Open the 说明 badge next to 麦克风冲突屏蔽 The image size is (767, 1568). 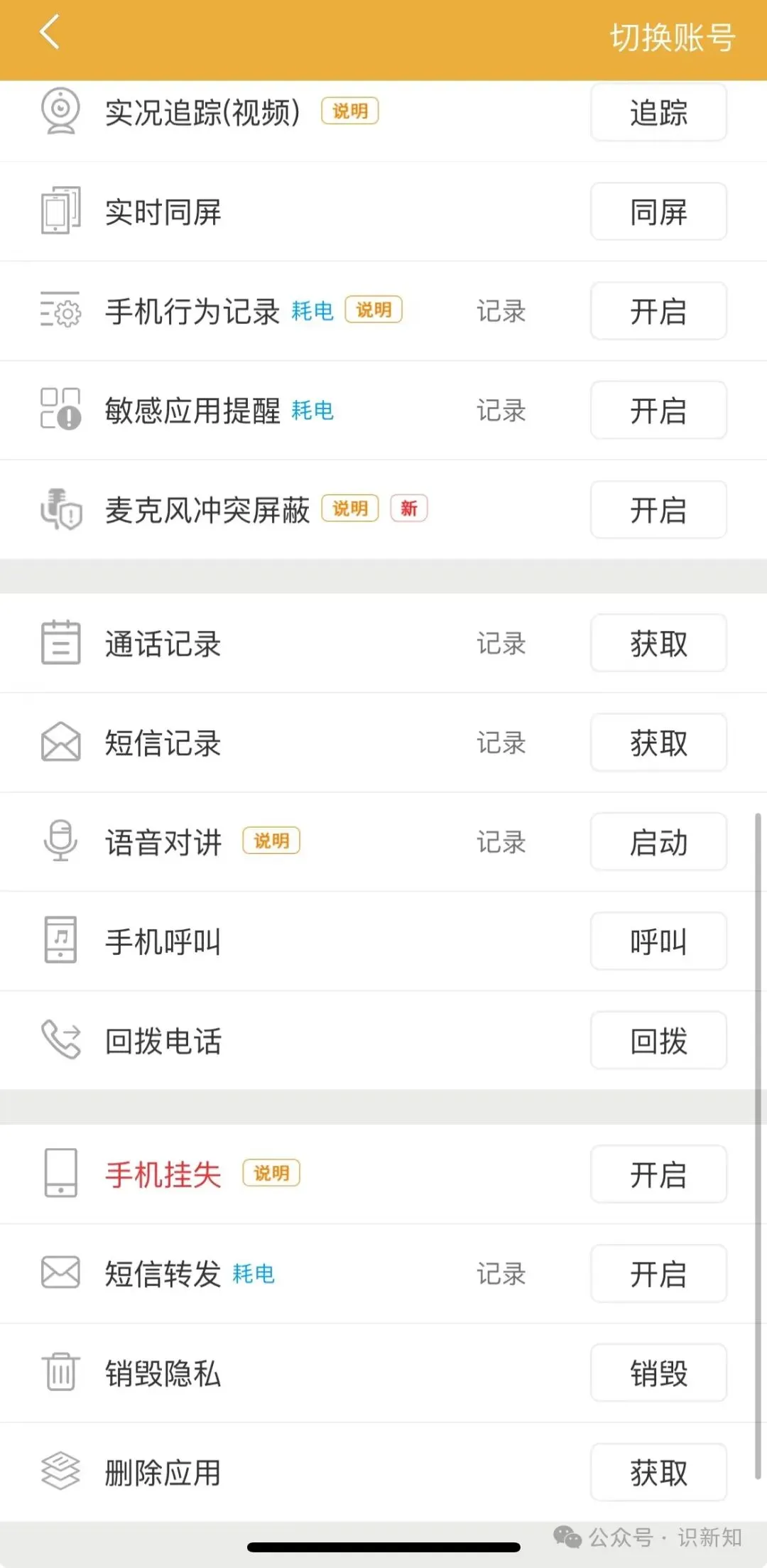pos(350,509)
